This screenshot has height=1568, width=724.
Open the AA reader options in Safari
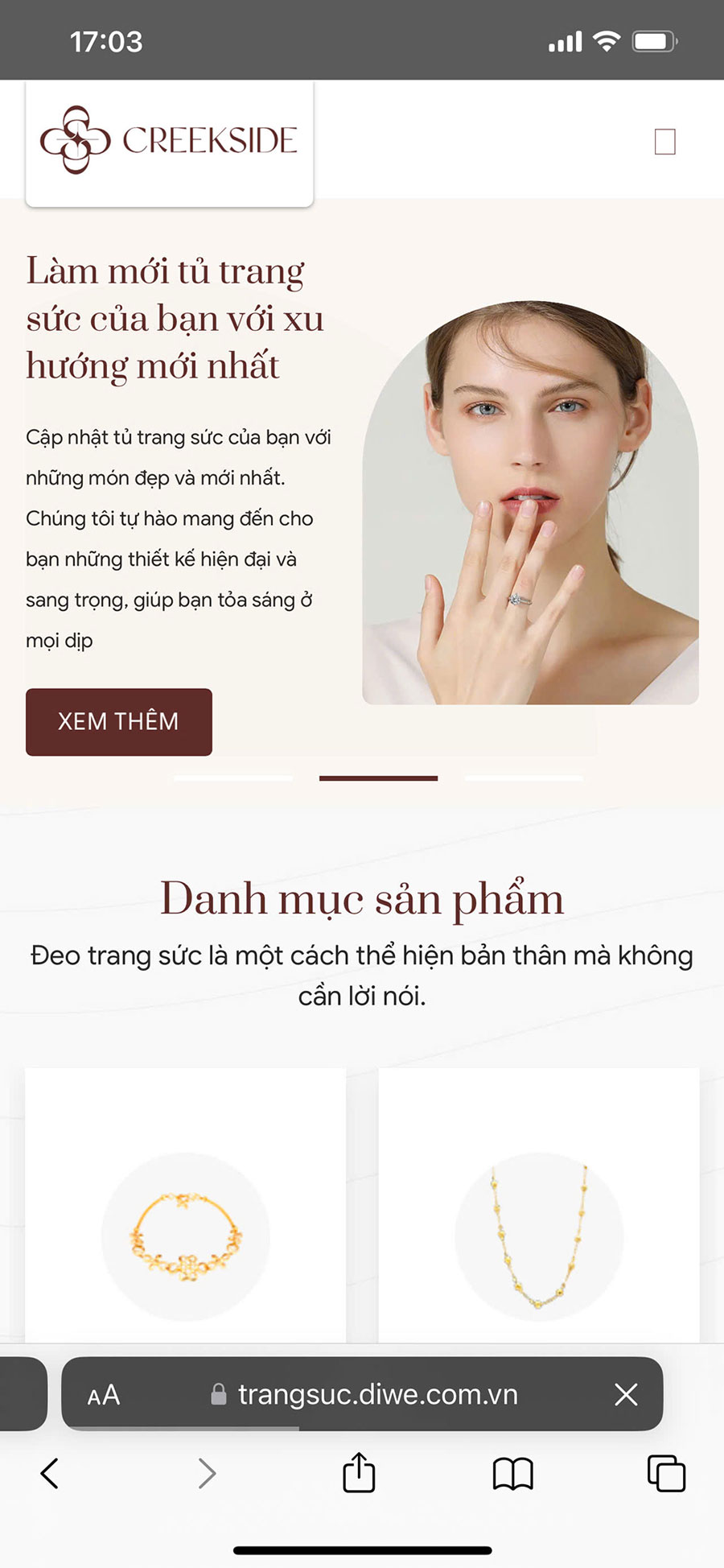[x=104, y=1395]
